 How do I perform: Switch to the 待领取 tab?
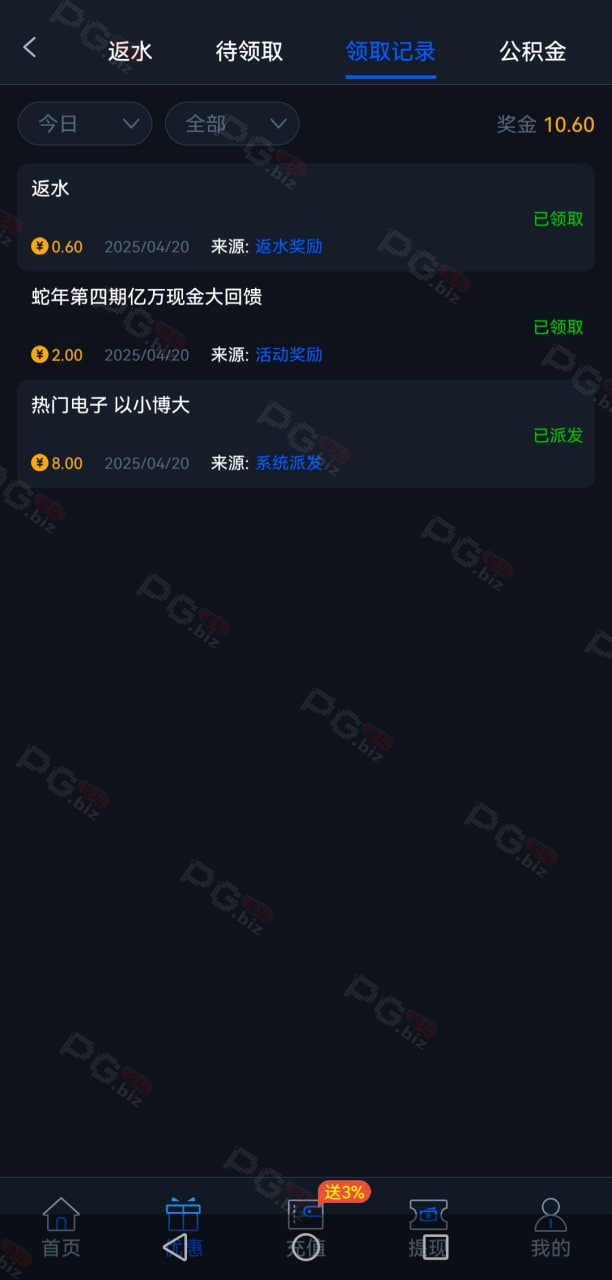coord(250,52)
